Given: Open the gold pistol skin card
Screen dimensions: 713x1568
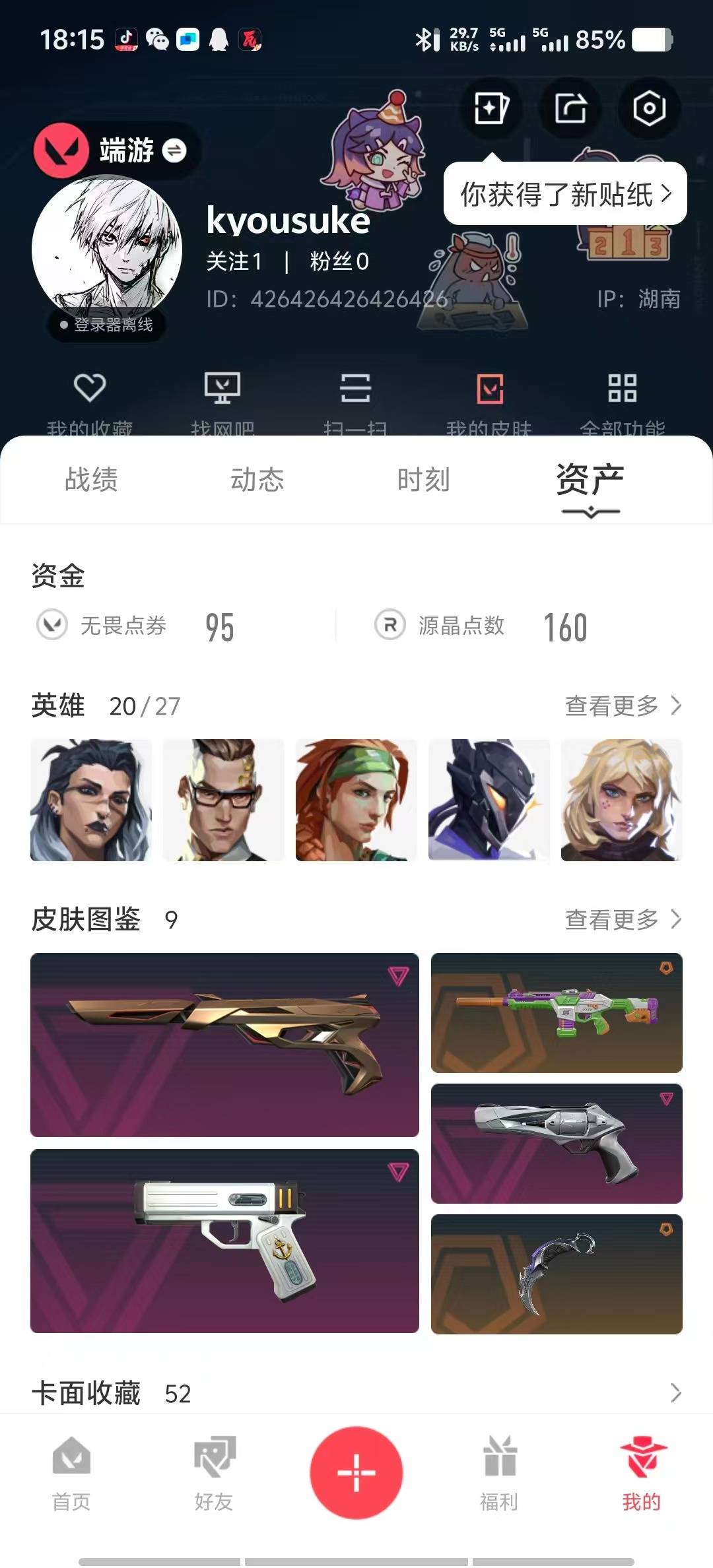Looking at the screenshot, I should click(224, 1044).
